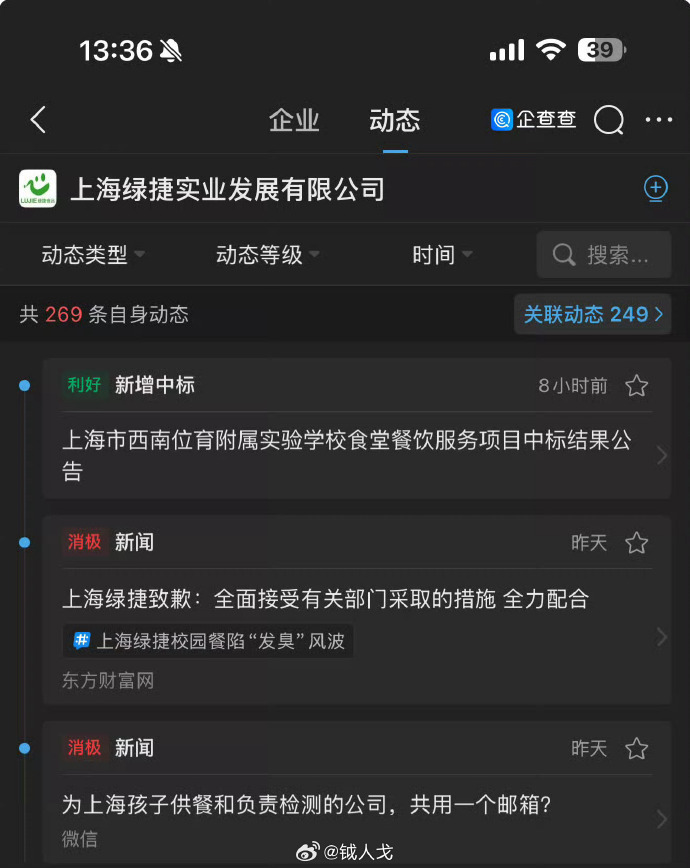The image size is (690, 868).
Task: Open the three-dot overflow menu
Action: [x=658, y=121]
